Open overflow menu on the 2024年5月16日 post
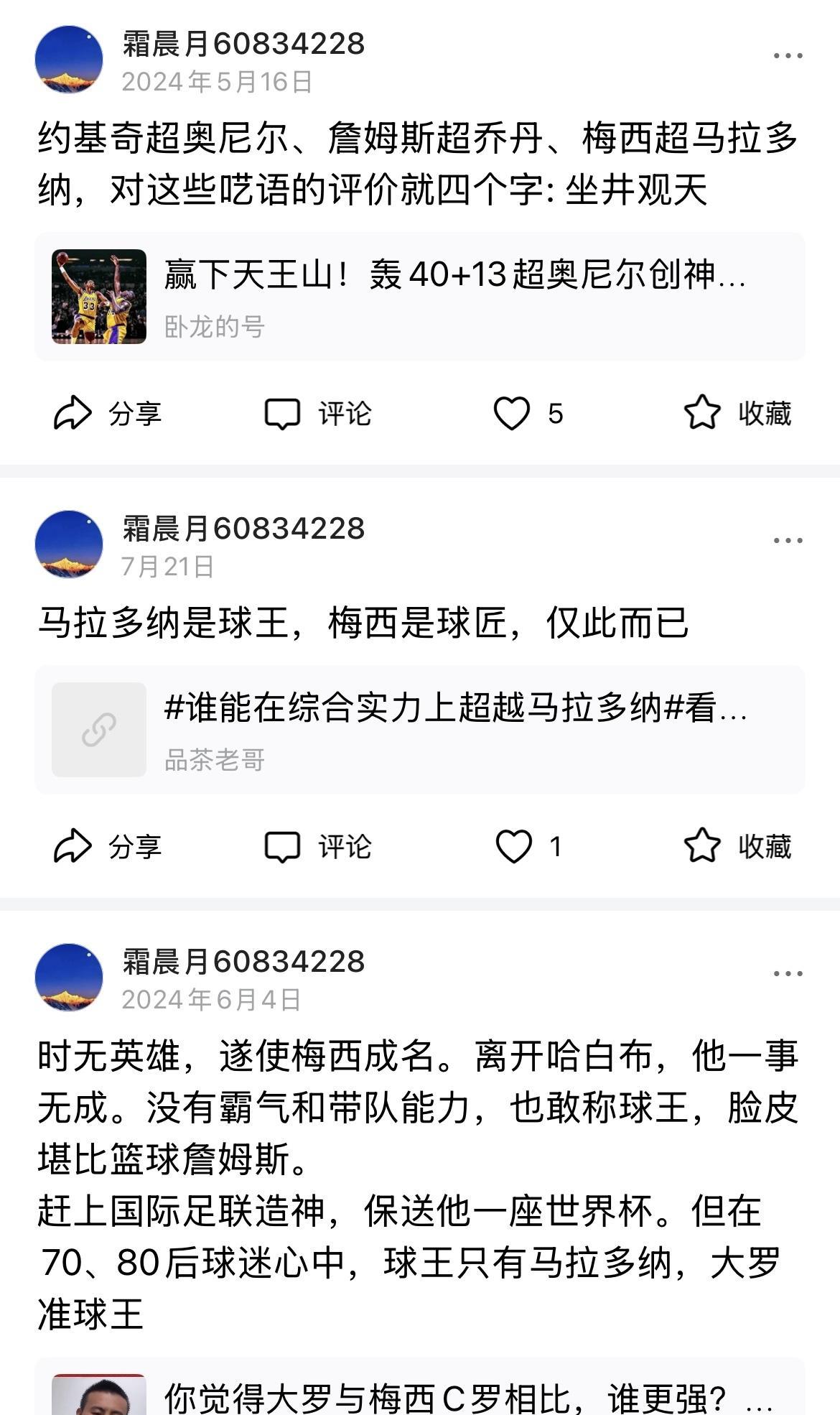840x1415 pixels. [x=788, y=56]
